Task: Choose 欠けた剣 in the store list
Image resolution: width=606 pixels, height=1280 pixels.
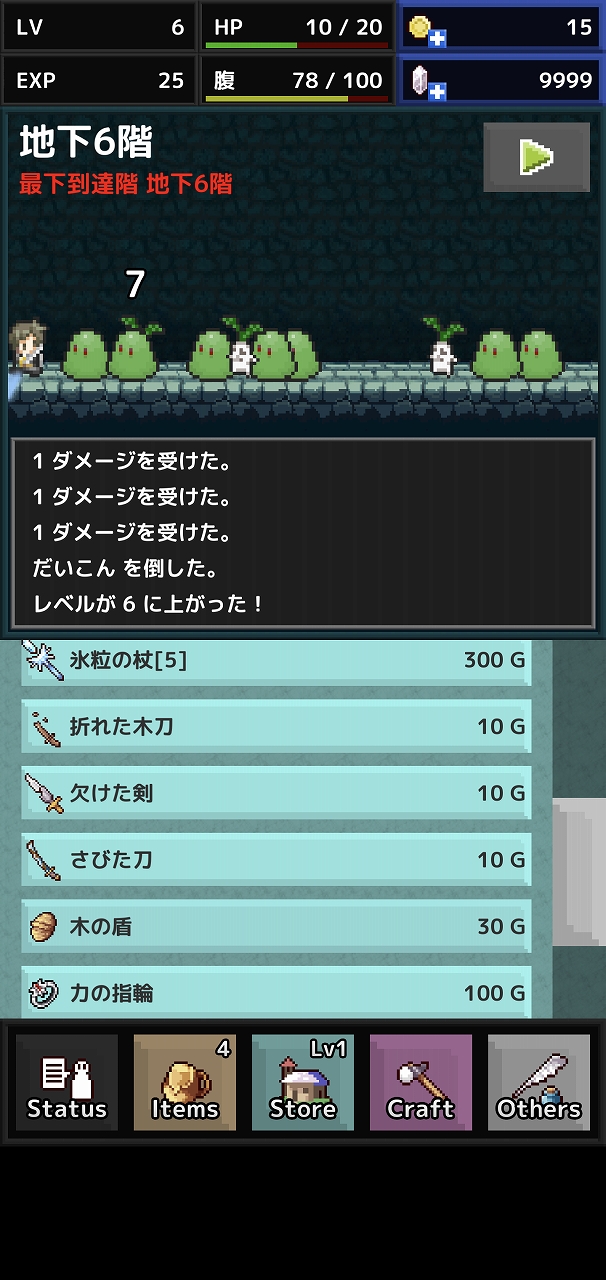Action: 276,794
